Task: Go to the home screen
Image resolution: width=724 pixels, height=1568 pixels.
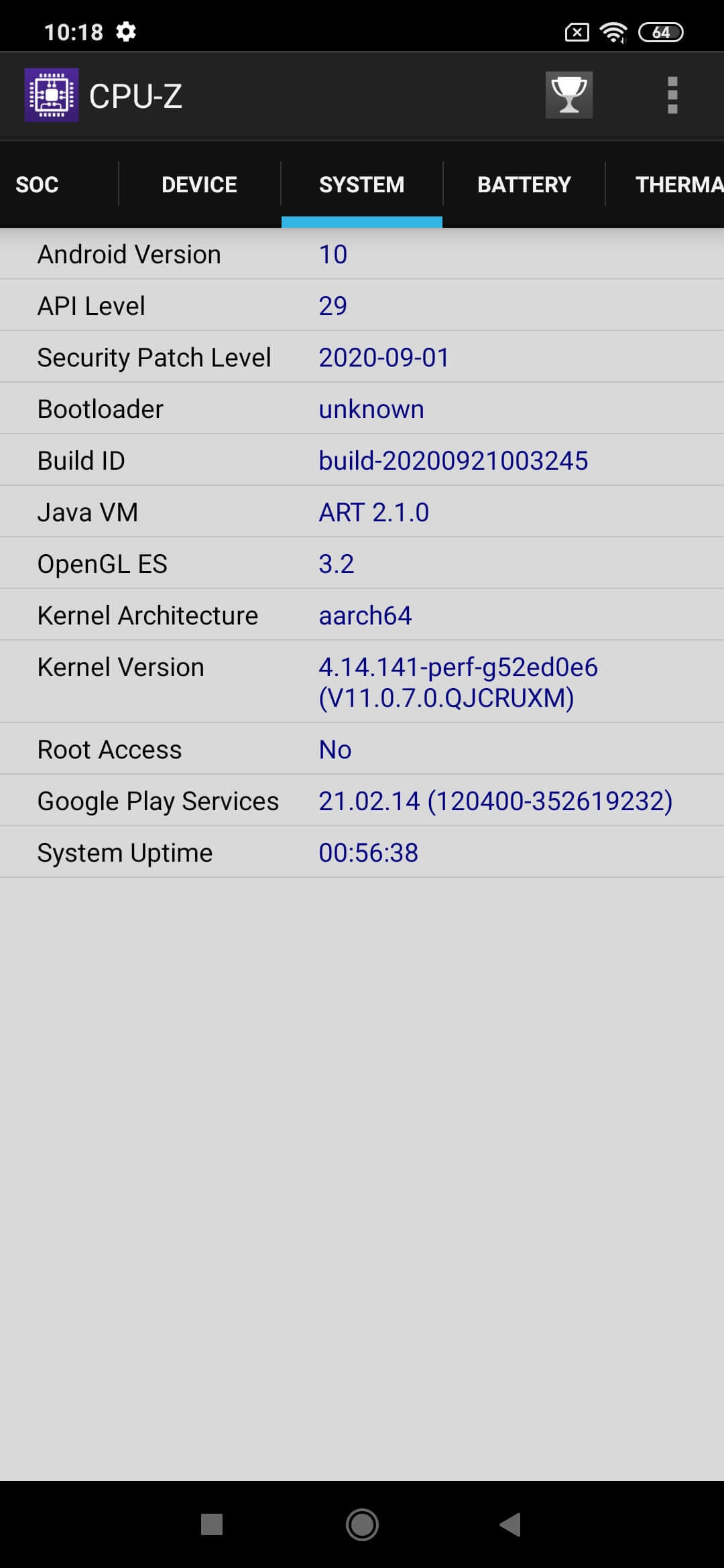Action: [362, 1524]
